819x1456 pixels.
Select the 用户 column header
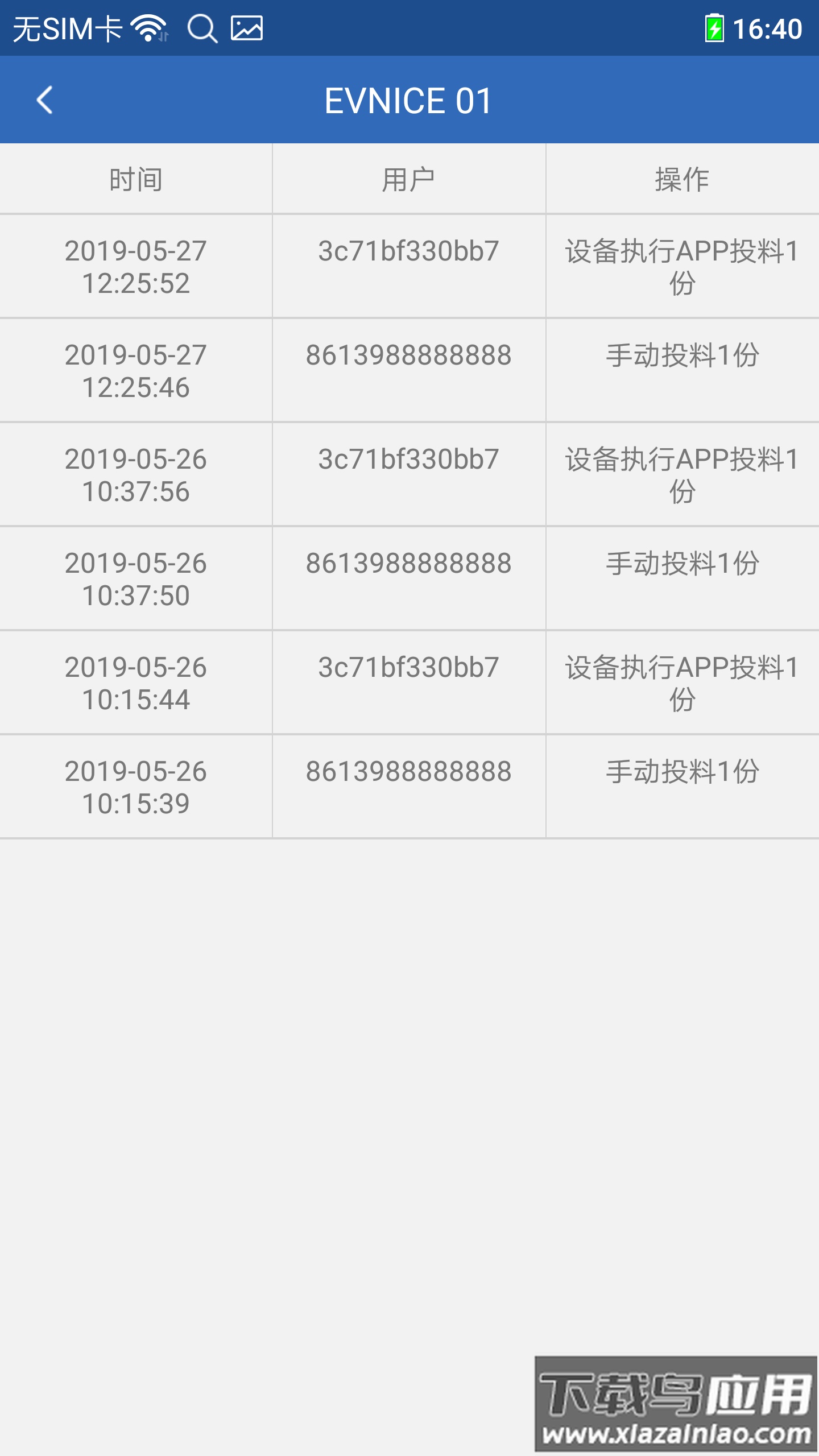pos(408,179)
